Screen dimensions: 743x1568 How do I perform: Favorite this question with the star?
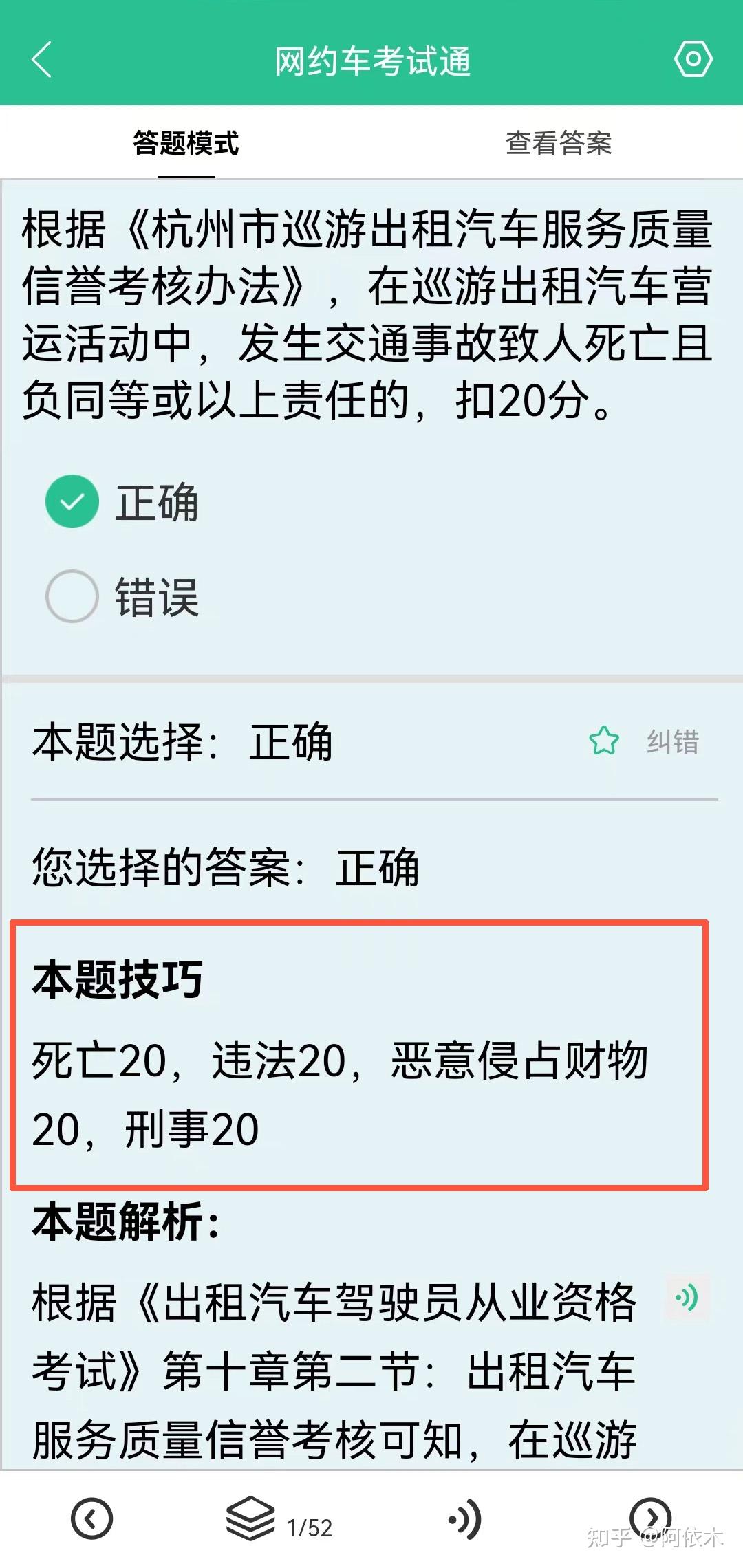pos(603,741)
